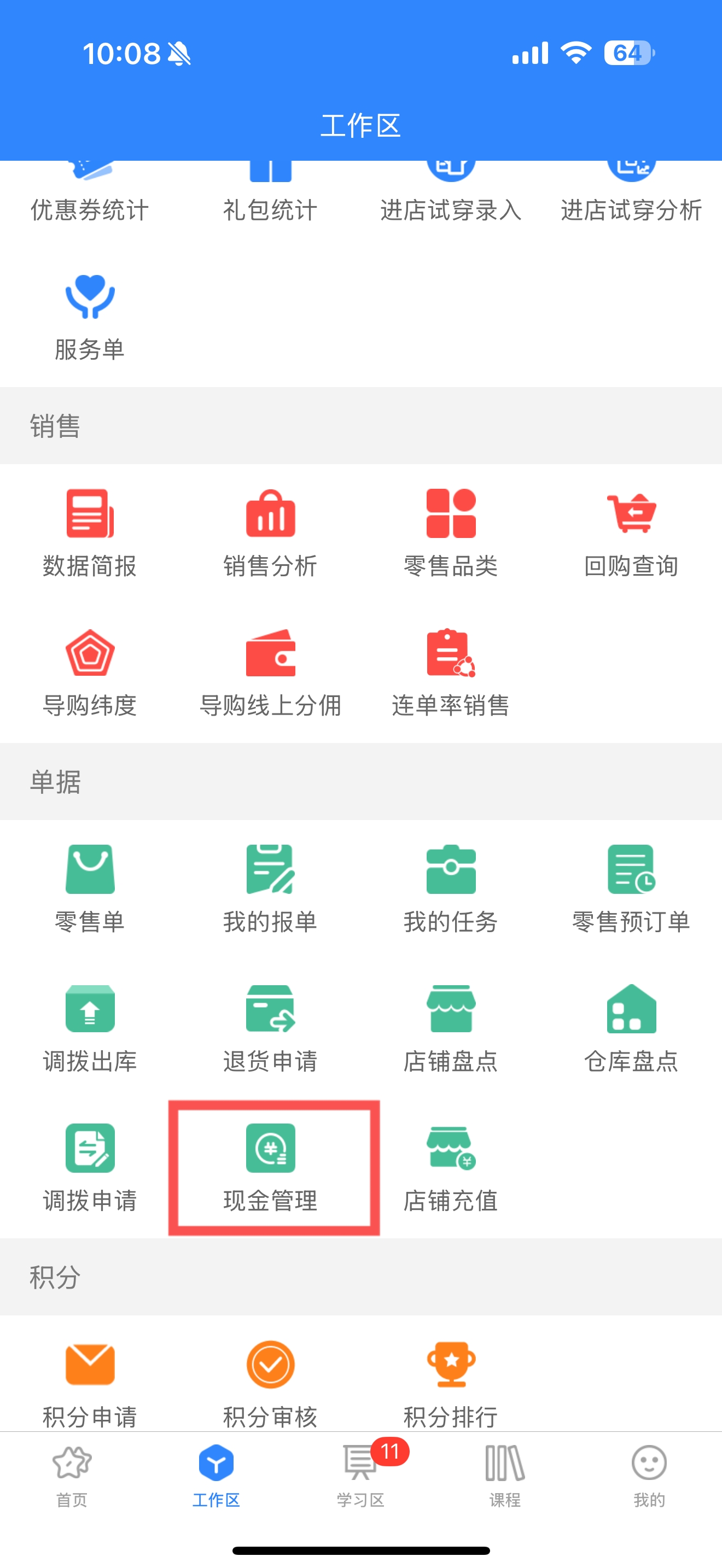Open 销售分析
The width and height of the screenshot is (722, 1568).
click(270, 533)
